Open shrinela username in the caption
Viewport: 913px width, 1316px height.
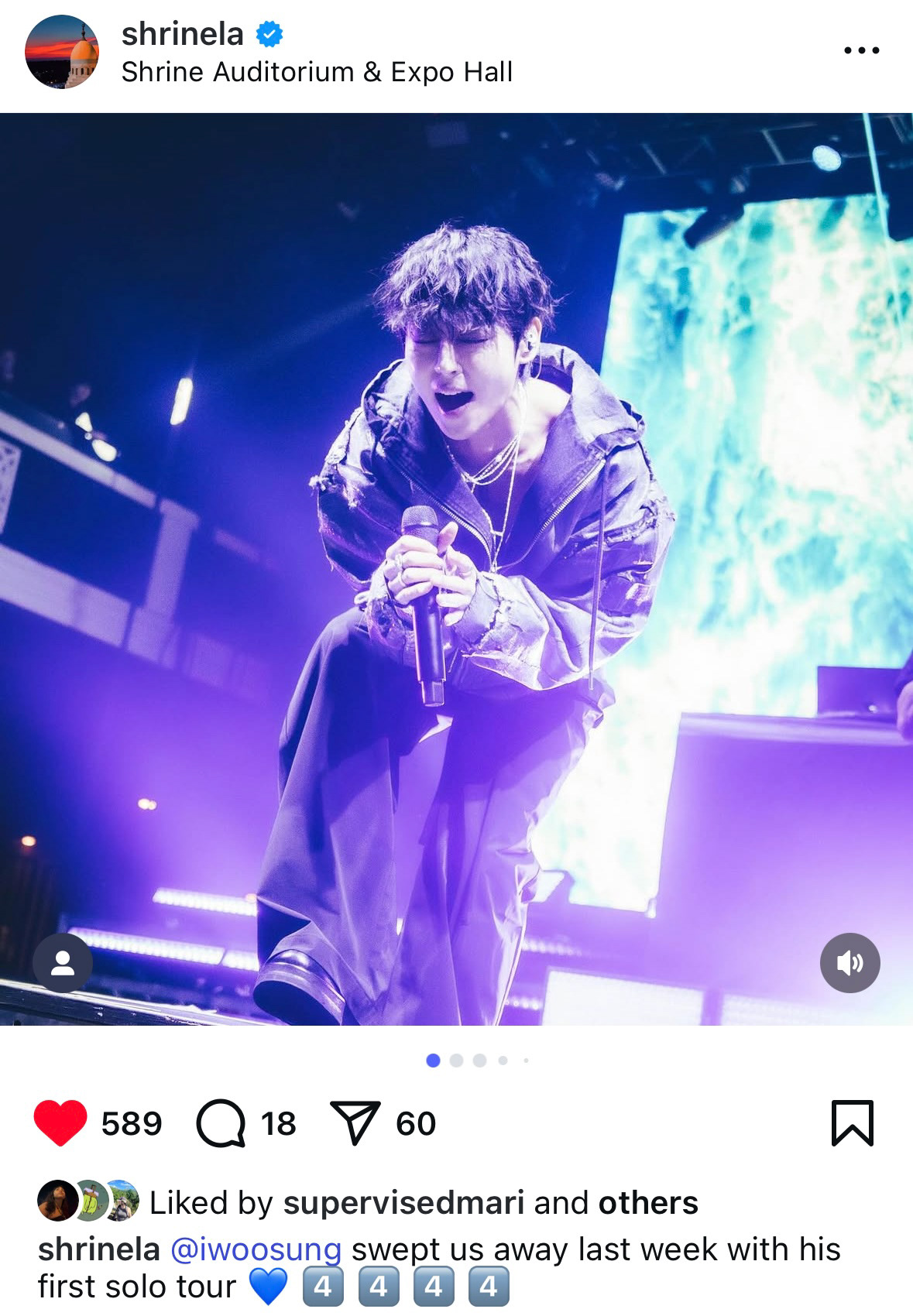coord(98,1249)
